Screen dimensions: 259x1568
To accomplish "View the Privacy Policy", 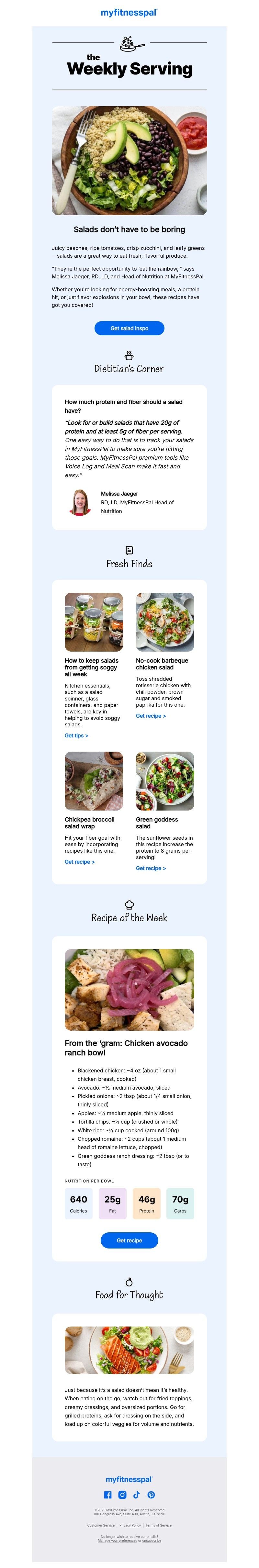I will [130, 1525].
